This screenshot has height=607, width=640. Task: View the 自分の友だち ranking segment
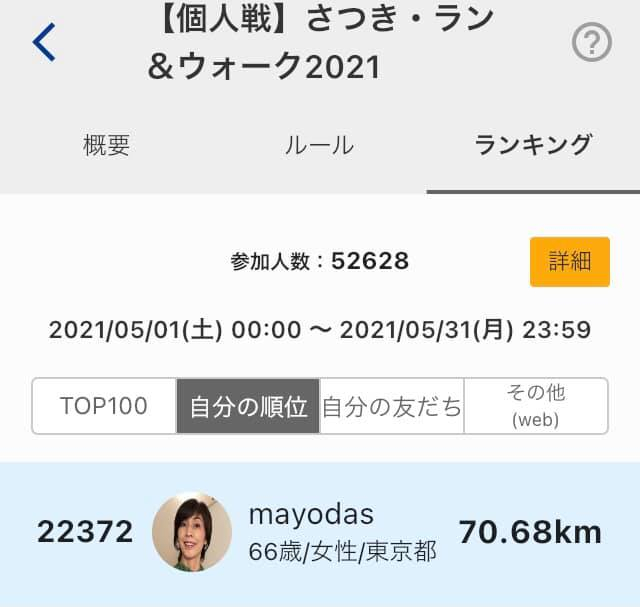coord(392,406)
